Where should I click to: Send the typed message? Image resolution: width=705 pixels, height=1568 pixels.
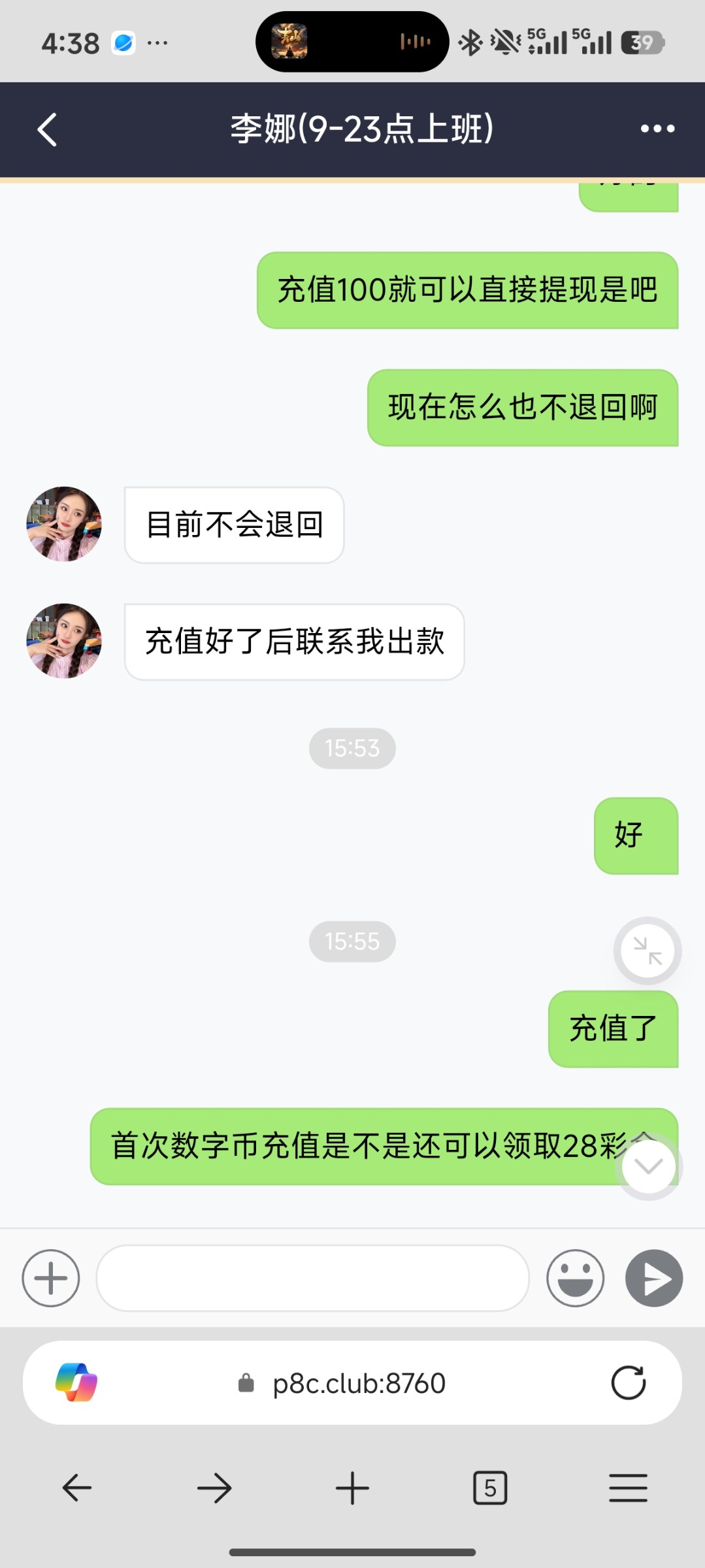654,1278
